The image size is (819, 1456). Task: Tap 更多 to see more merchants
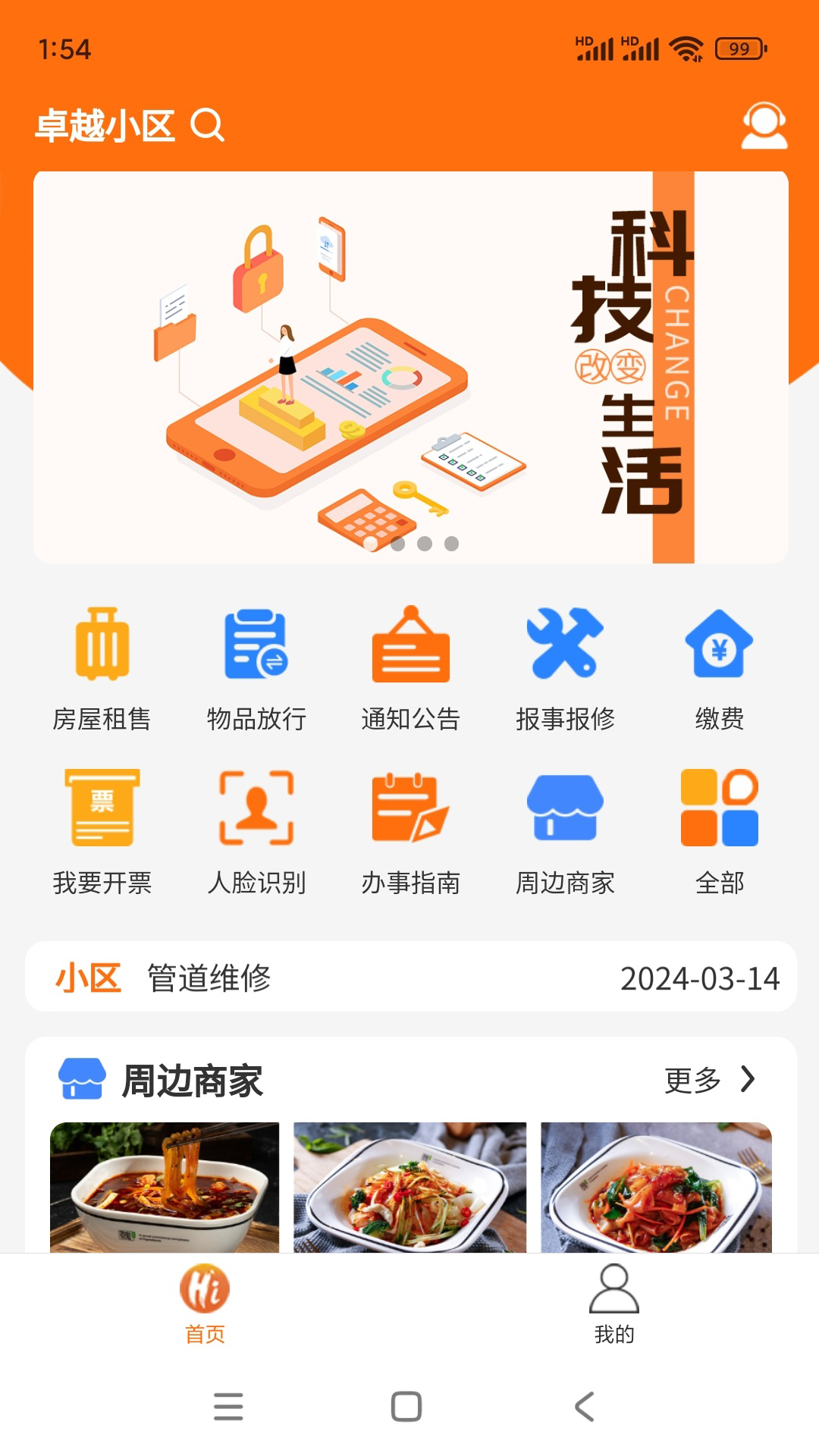(x=709, y=1080)
